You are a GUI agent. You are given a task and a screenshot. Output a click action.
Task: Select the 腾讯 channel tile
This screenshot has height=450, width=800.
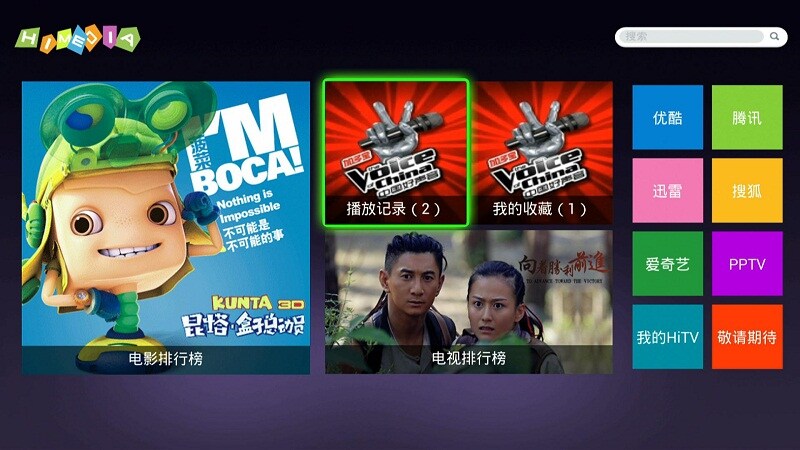[747, 117]
